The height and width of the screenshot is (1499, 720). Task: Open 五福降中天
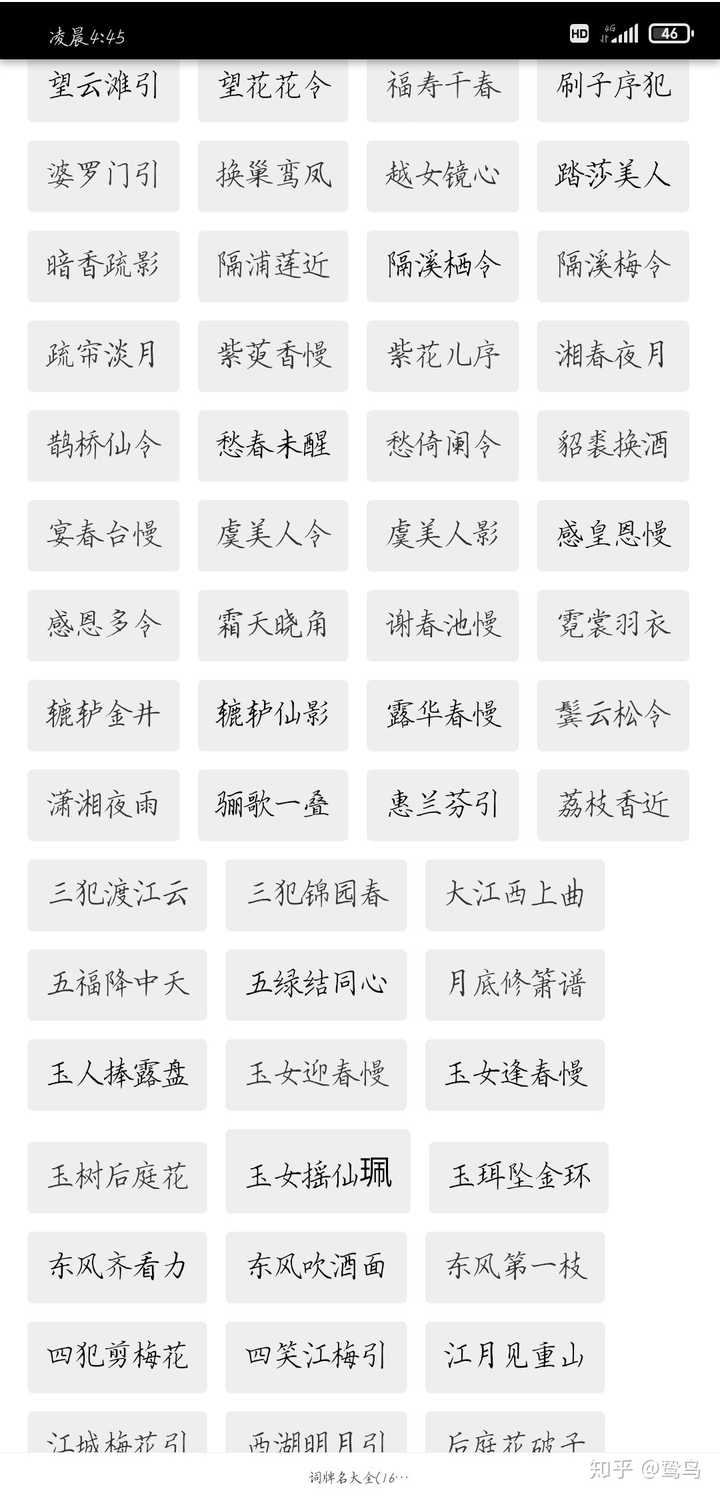(117, 984)
